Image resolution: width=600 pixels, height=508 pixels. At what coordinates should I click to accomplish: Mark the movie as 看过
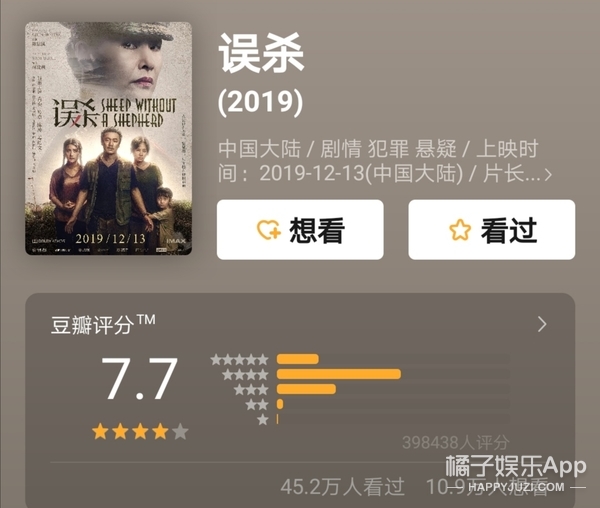pos(491,230)
